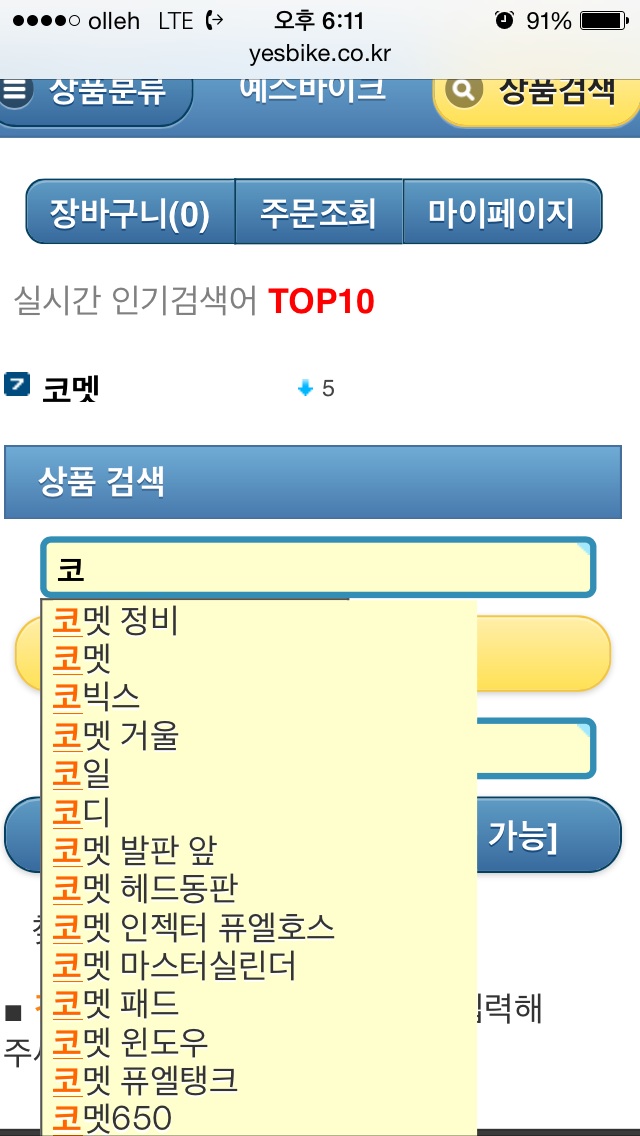
Task: Open 마이페이지
Action: pos(501,212)
